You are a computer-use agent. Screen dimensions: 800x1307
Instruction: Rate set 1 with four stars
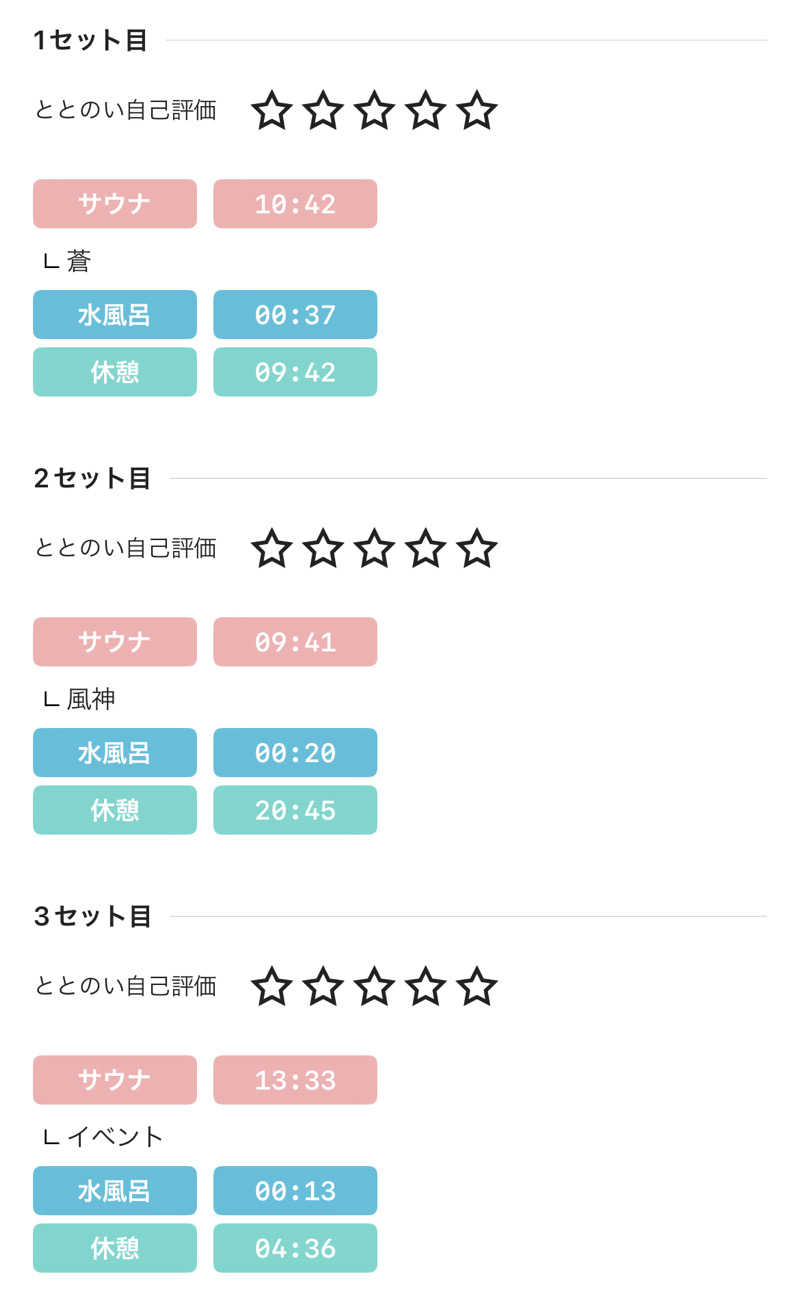425,110
